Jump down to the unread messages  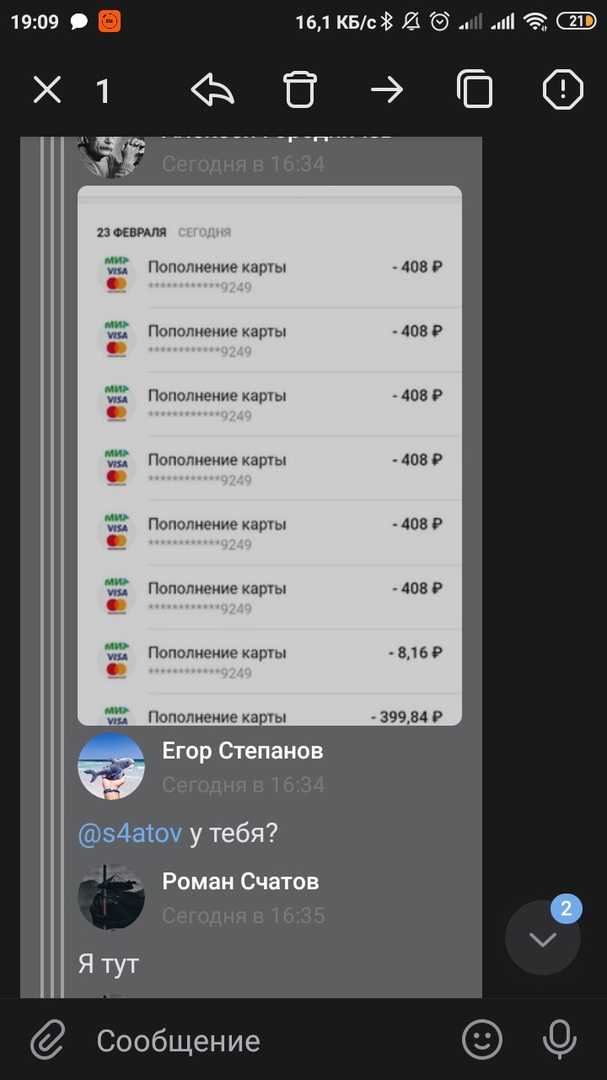point(542,939)
